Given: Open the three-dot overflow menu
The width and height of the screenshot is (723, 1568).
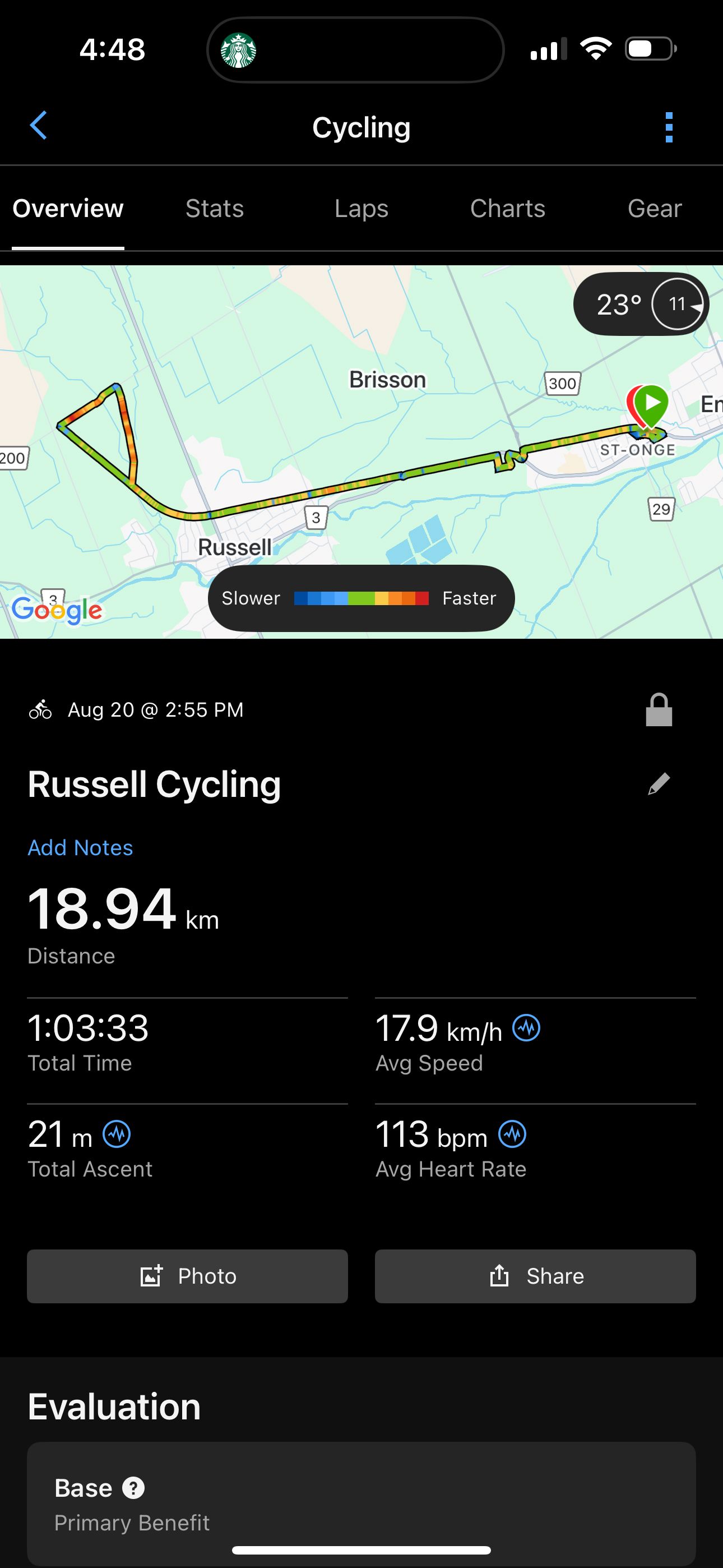Looking at the screenshot, I should pyautogui.click(x=669, y=127).
